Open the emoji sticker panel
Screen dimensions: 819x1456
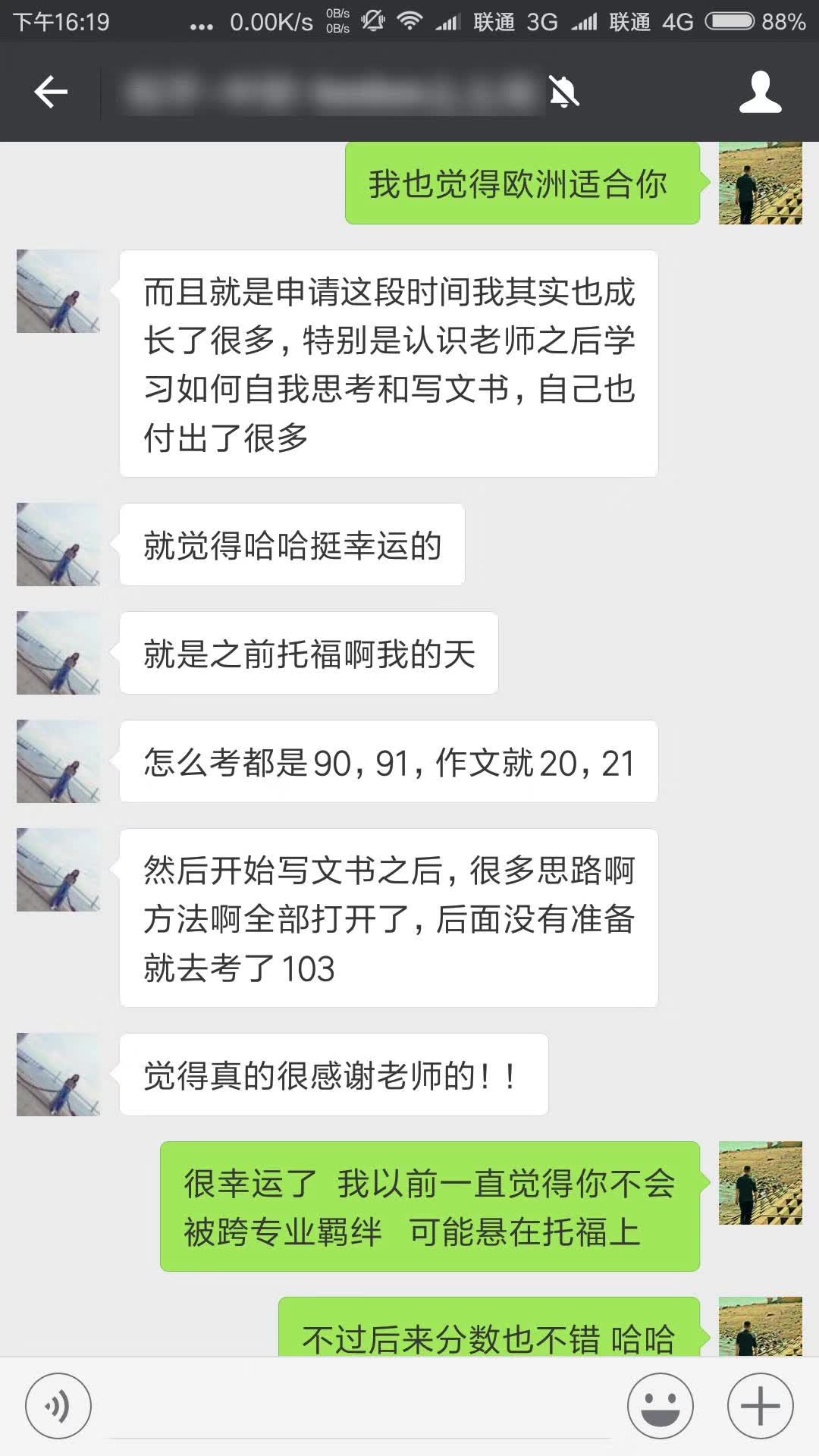point(660,1406)
